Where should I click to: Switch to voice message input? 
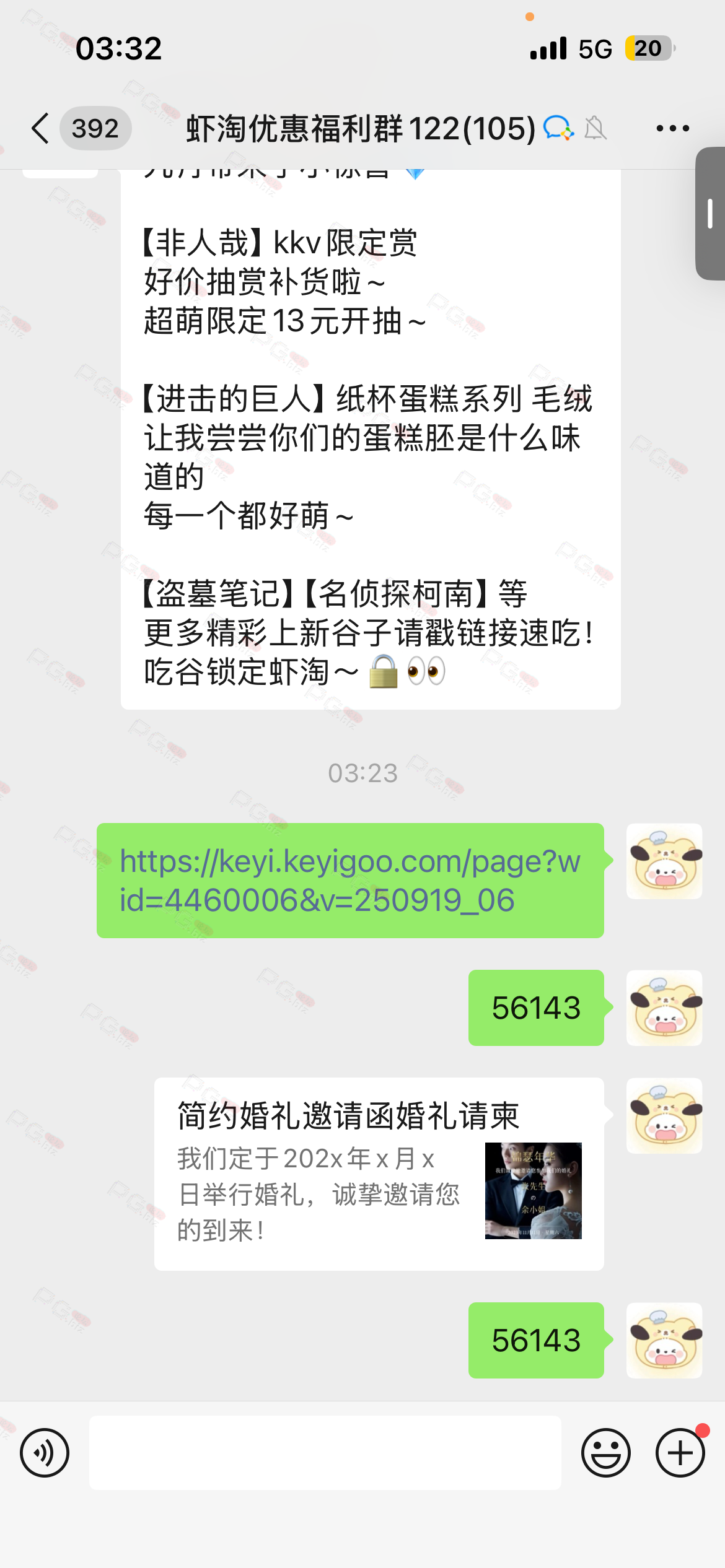(x=45, y=1452)
